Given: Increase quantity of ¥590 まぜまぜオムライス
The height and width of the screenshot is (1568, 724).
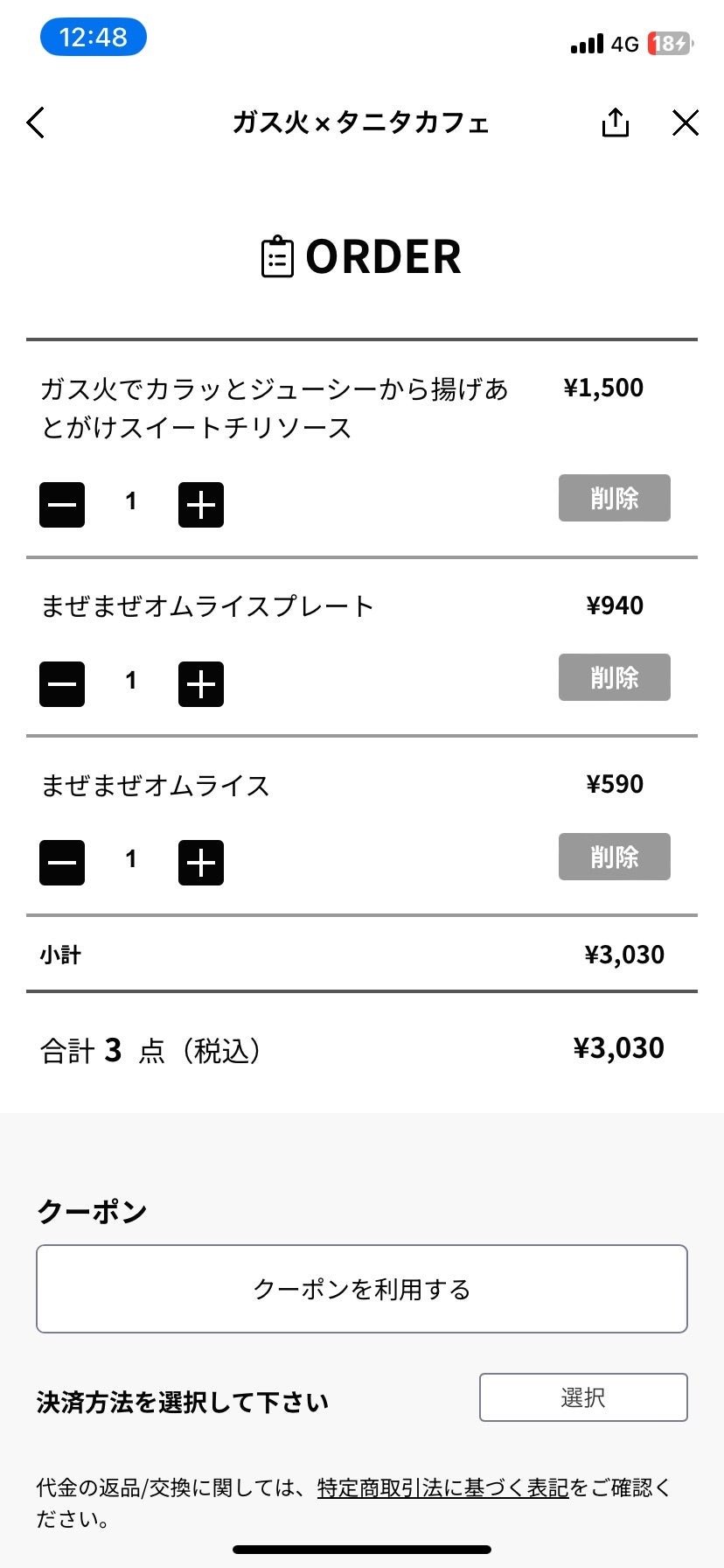Looking at the screenshot, I should (x=201, y=863).
